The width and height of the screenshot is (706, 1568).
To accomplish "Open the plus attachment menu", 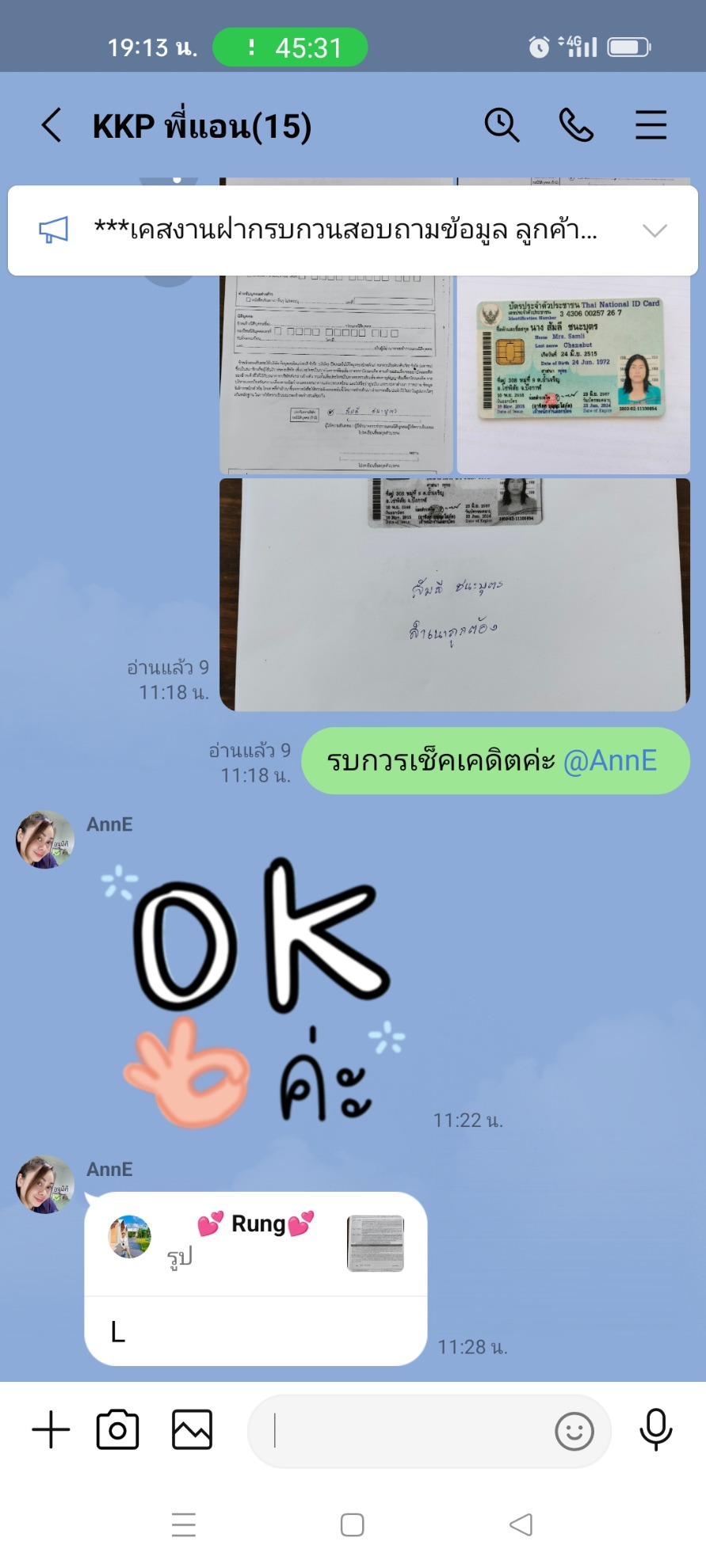I will pyautogui.click(x=51, y=1429).
